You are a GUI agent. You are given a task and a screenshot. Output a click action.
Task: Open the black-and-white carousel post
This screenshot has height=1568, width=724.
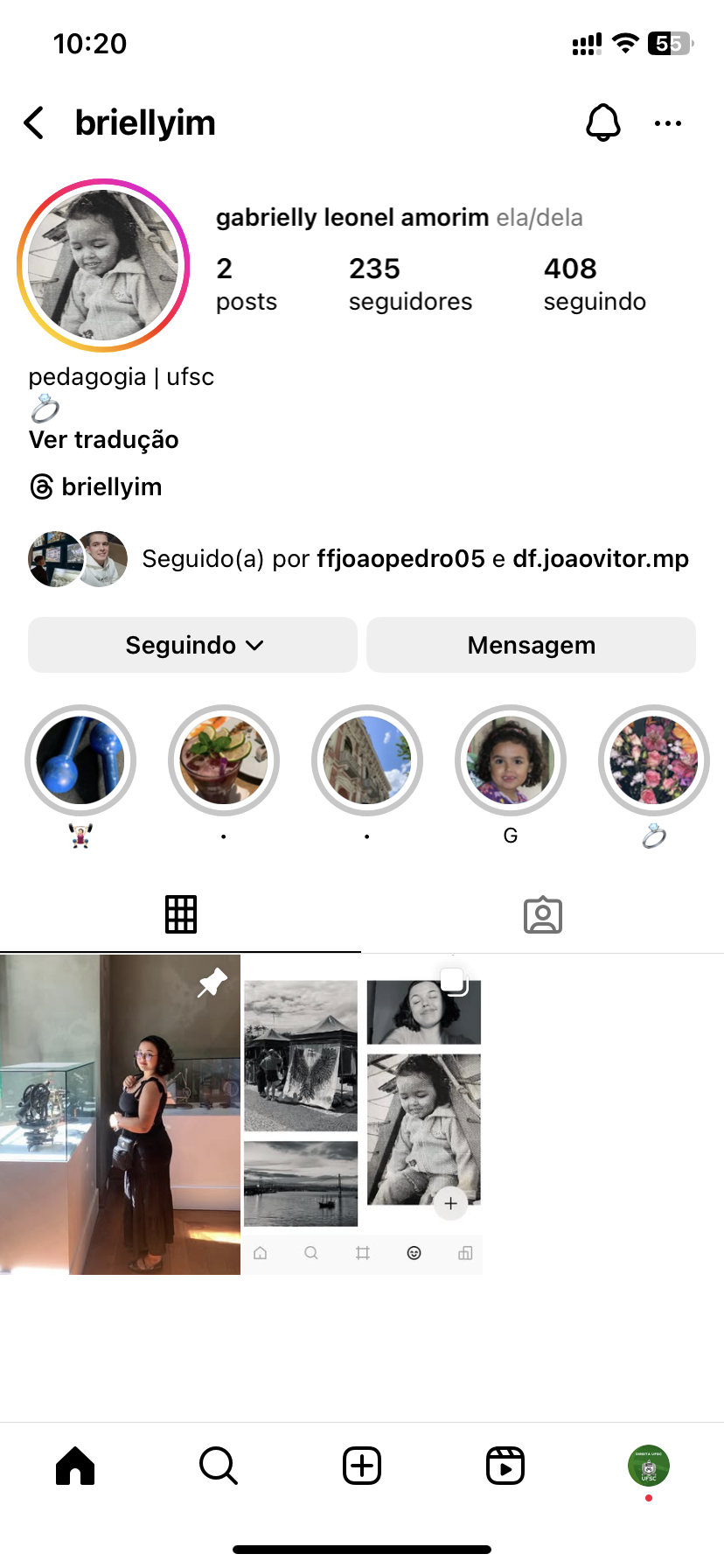point(362,1114)
